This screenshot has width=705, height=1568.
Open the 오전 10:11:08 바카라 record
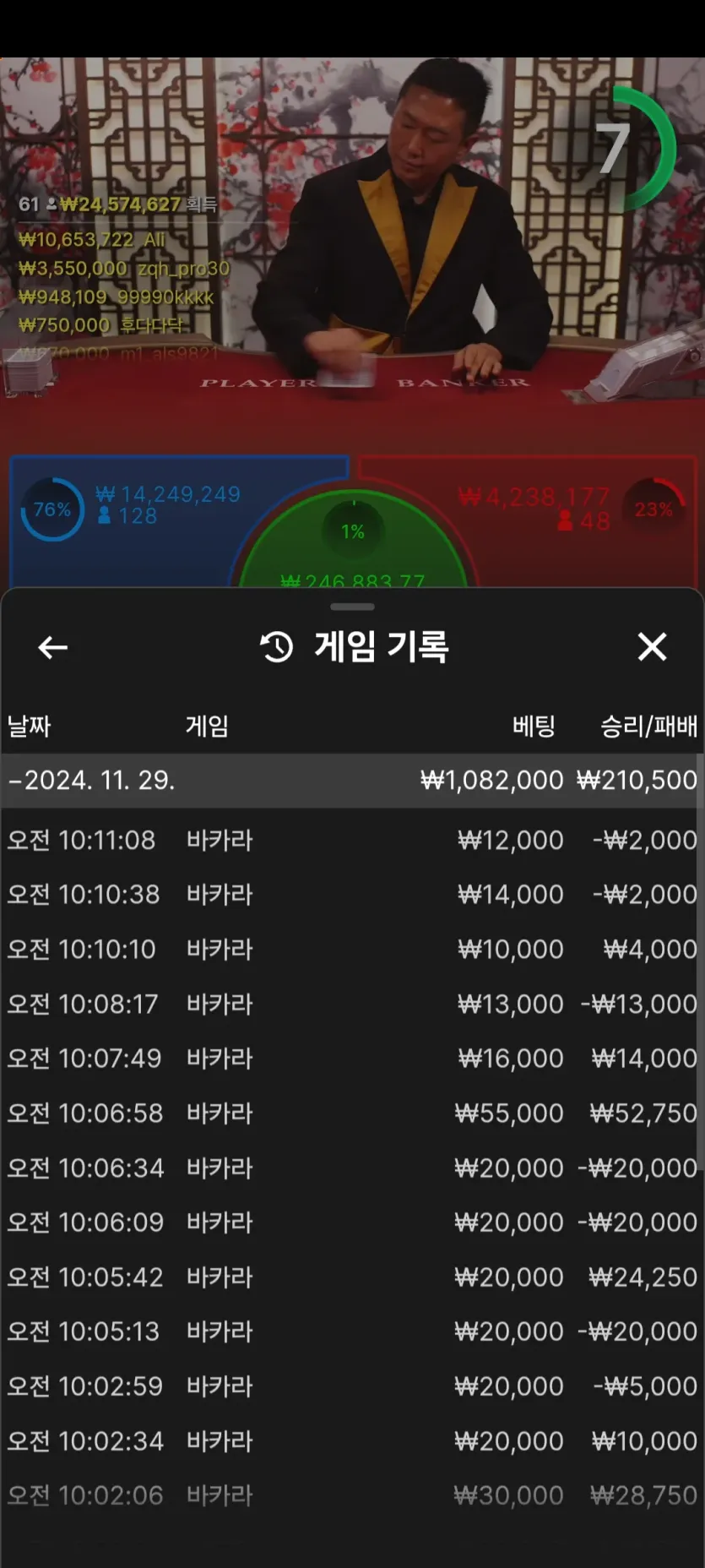click(x=351, y=840)
